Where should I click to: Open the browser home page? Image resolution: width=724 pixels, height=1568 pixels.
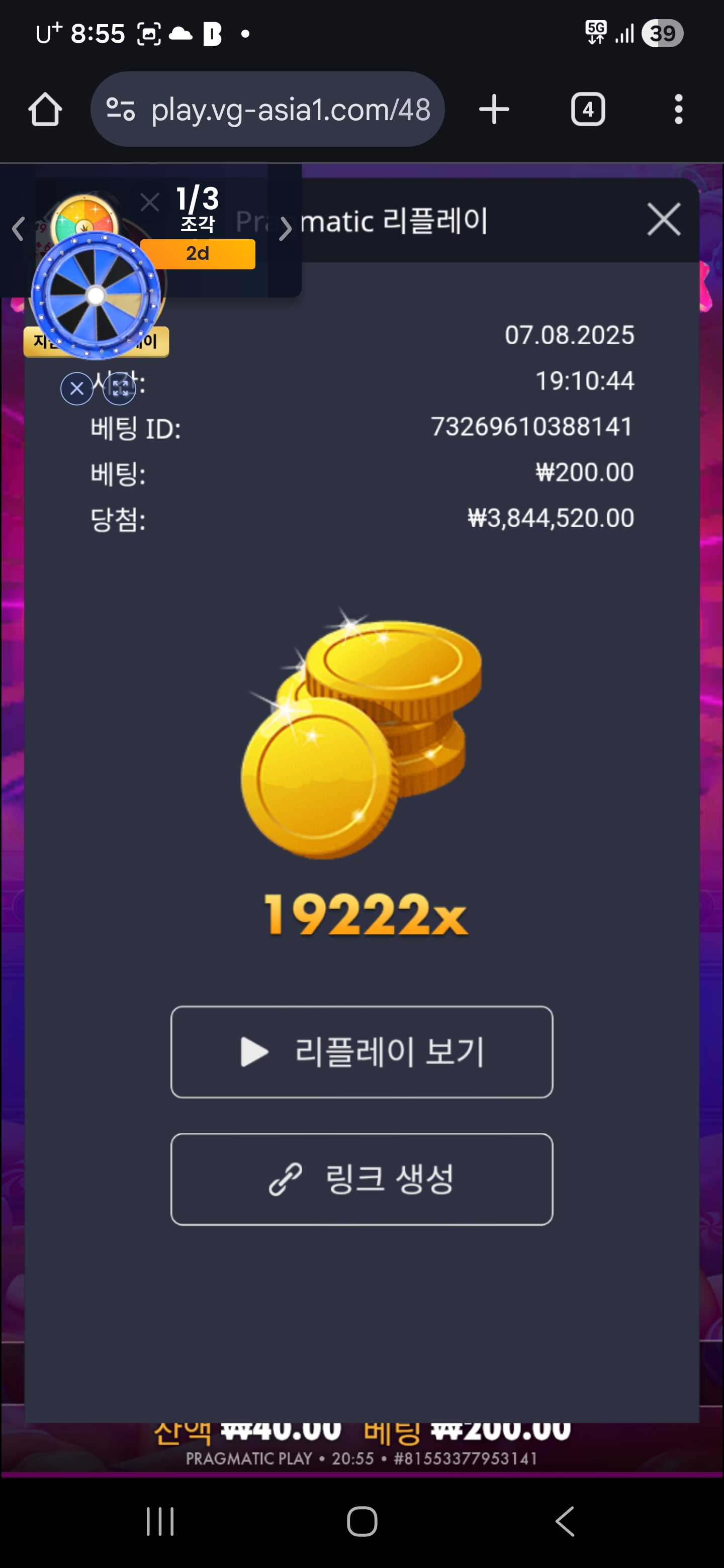(x=45, y=110)
